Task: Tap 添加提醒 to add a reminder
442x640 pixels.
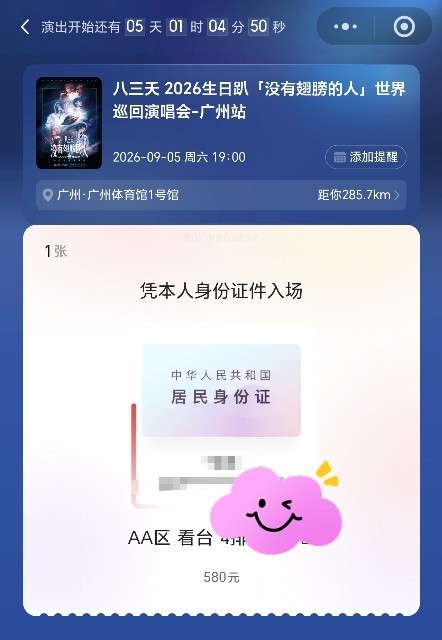Action: point(366,157)
